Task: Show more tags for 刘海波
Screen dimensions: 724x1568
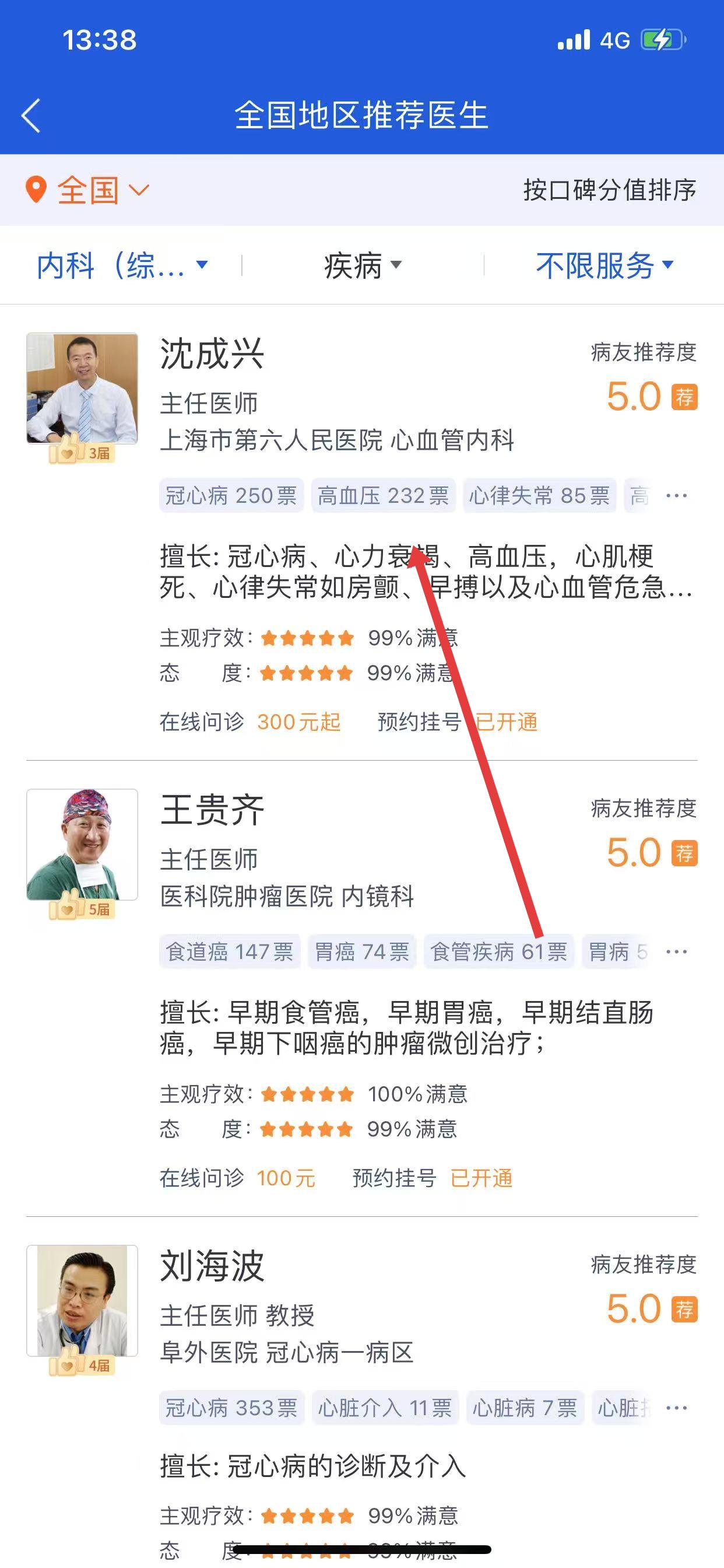Action: click(677, 1408)
